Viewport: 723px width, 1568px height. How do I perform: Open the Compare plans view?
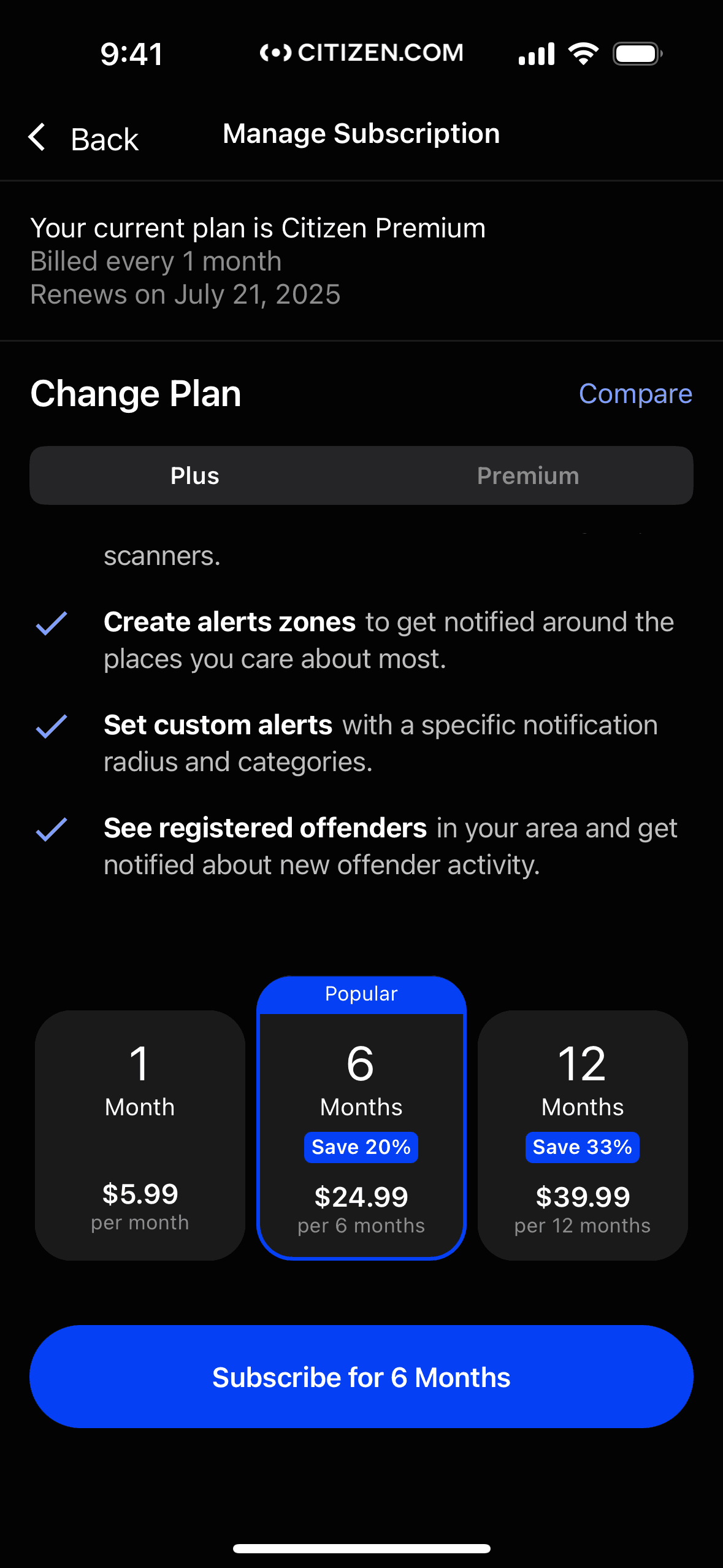point(635,393)
